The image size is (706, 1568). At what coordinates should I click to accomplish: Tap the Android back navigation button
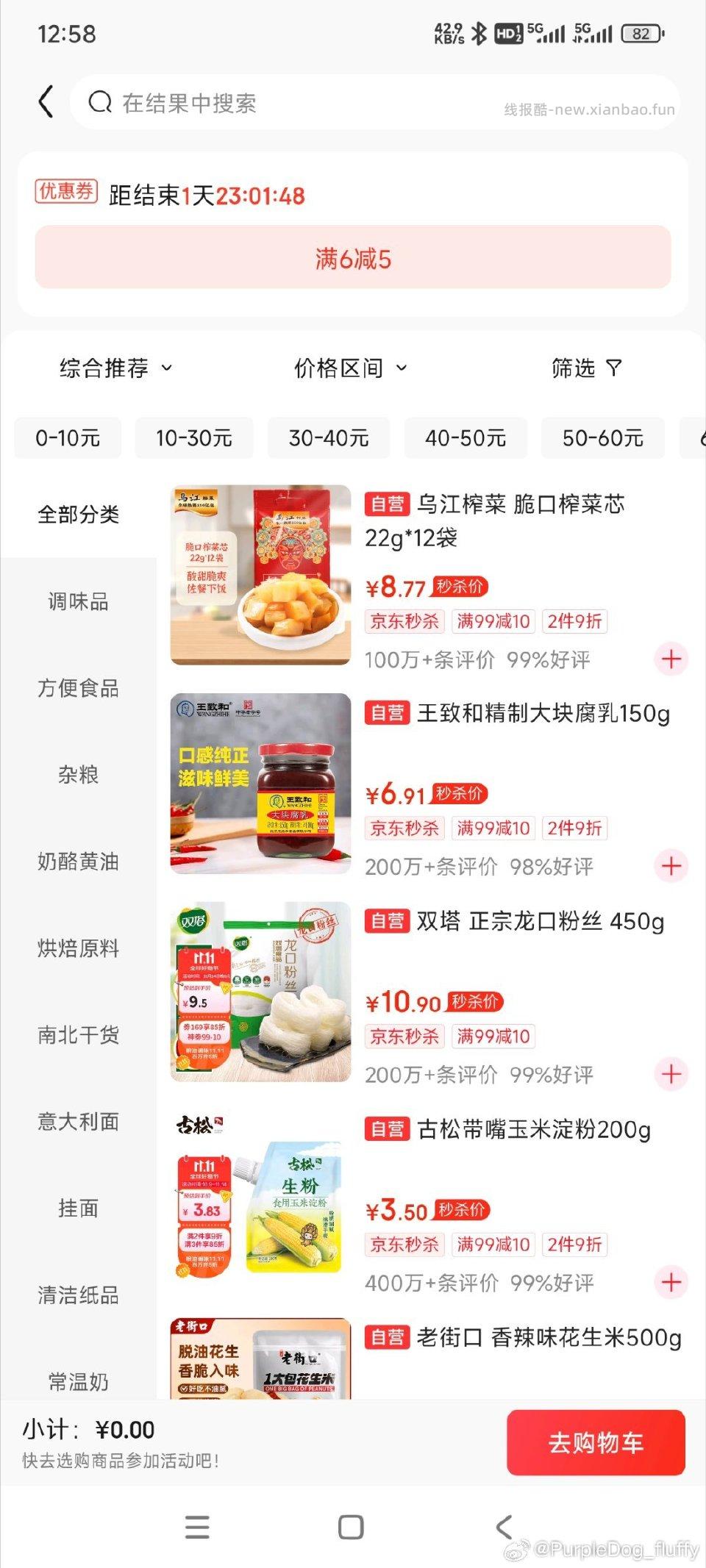point(504,1527)
